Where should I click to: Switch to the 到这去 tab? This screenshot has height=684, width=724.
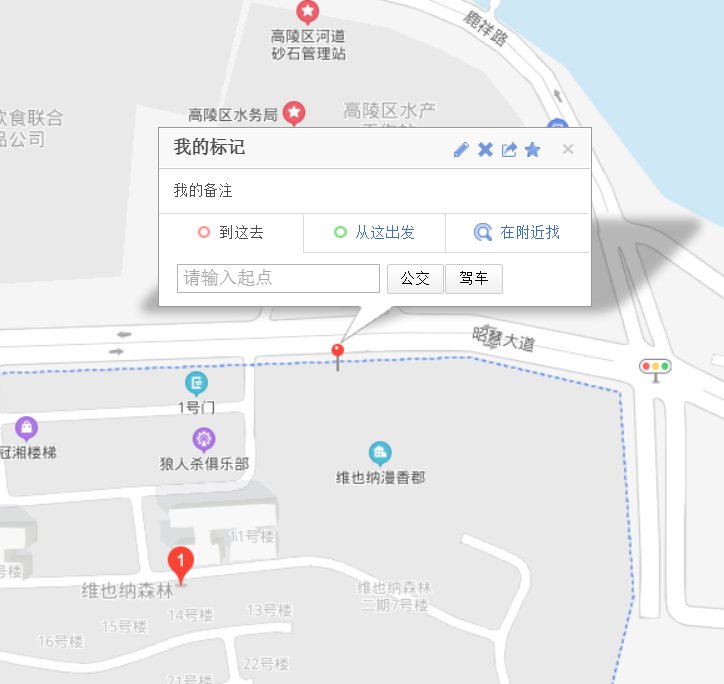(231, 233)
